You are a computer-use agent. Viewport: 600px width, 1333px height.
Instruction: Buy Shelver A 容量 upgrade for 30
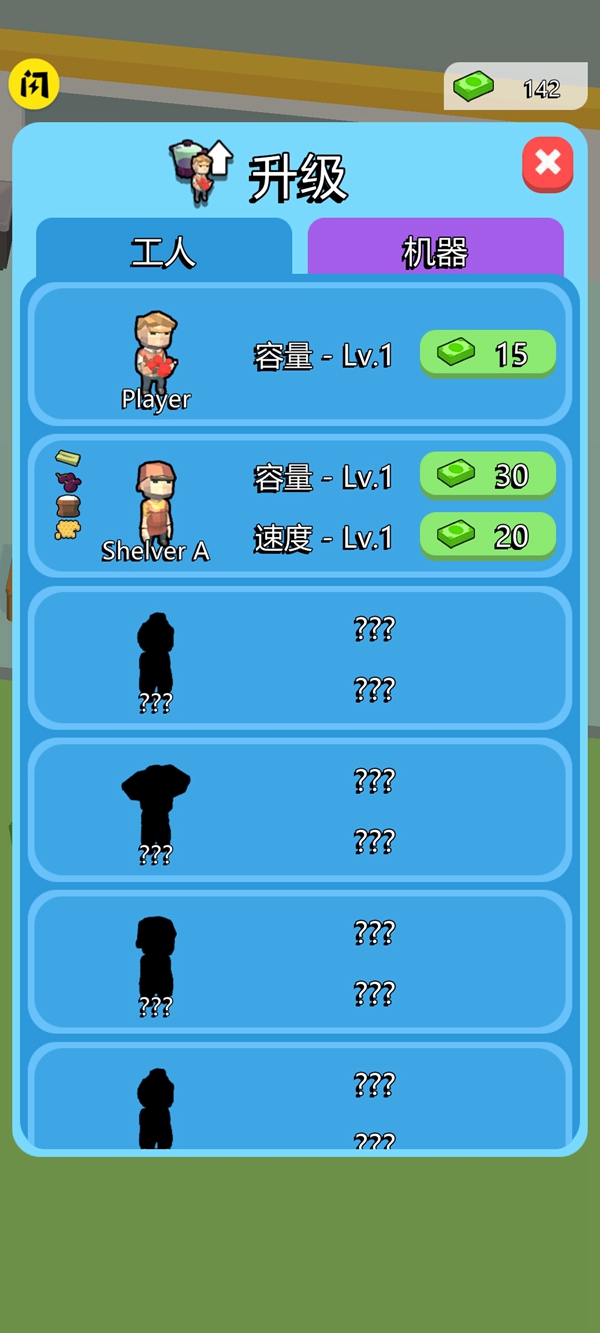point(487,475)
